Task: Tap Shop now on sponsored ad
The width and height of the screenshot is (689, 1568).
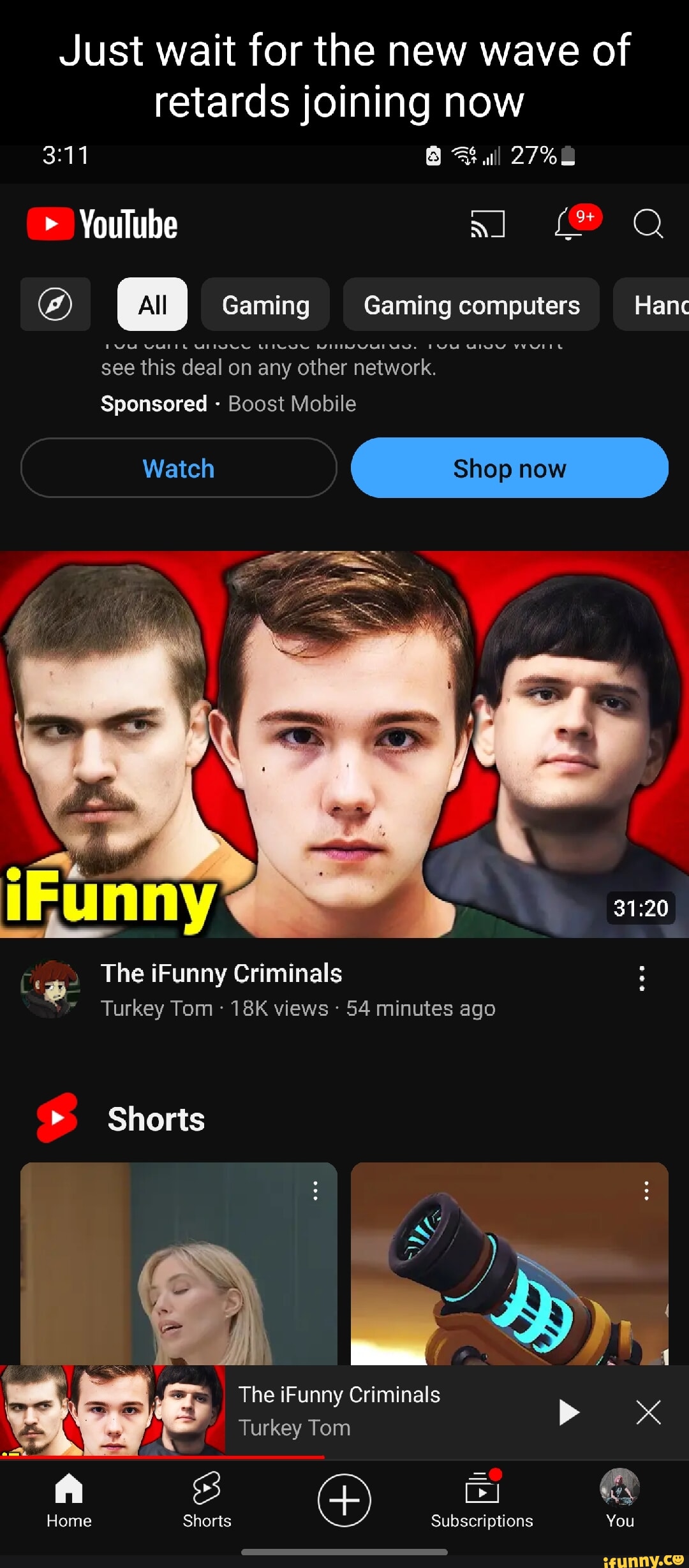Action: 509,468
